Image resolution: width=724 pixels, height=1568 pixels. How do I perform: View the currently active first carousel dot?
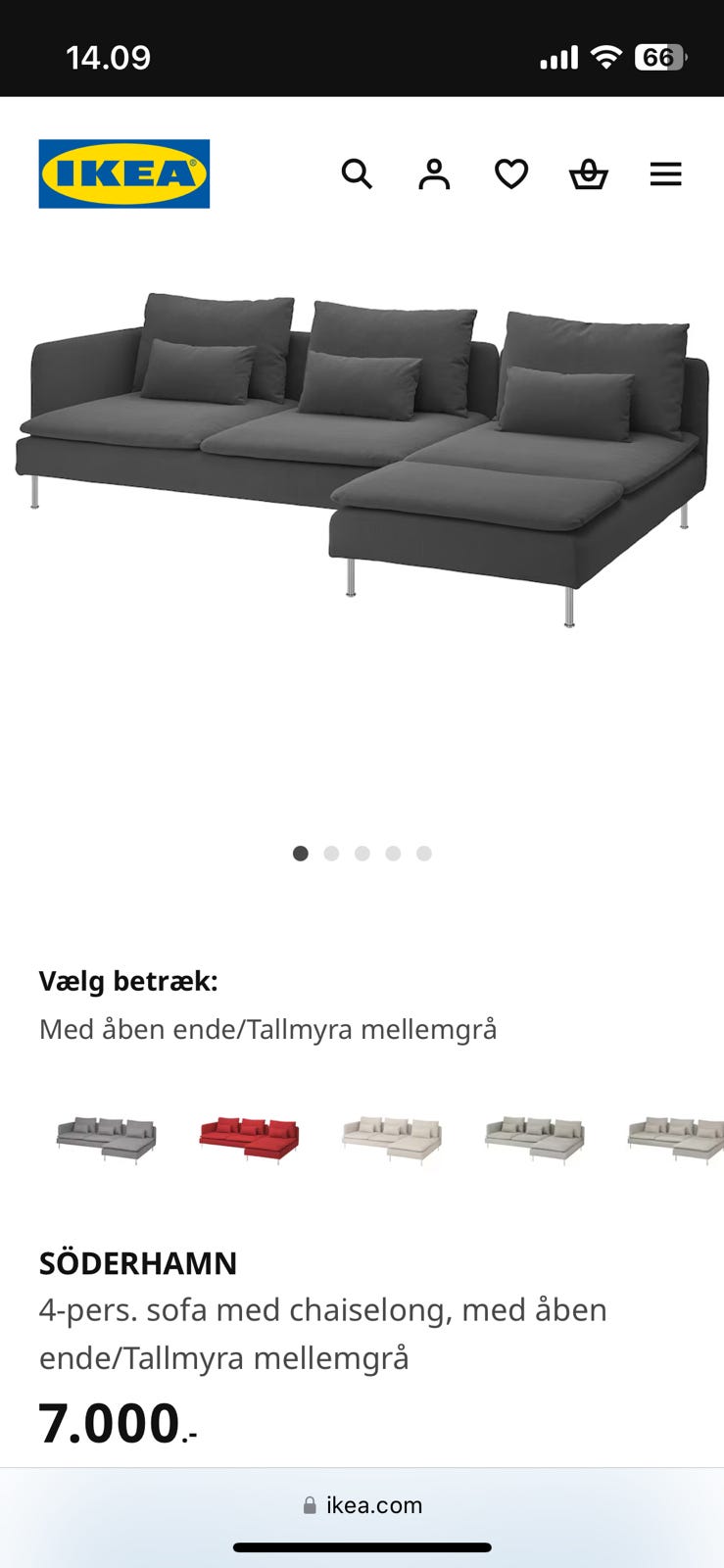(301, 853)
